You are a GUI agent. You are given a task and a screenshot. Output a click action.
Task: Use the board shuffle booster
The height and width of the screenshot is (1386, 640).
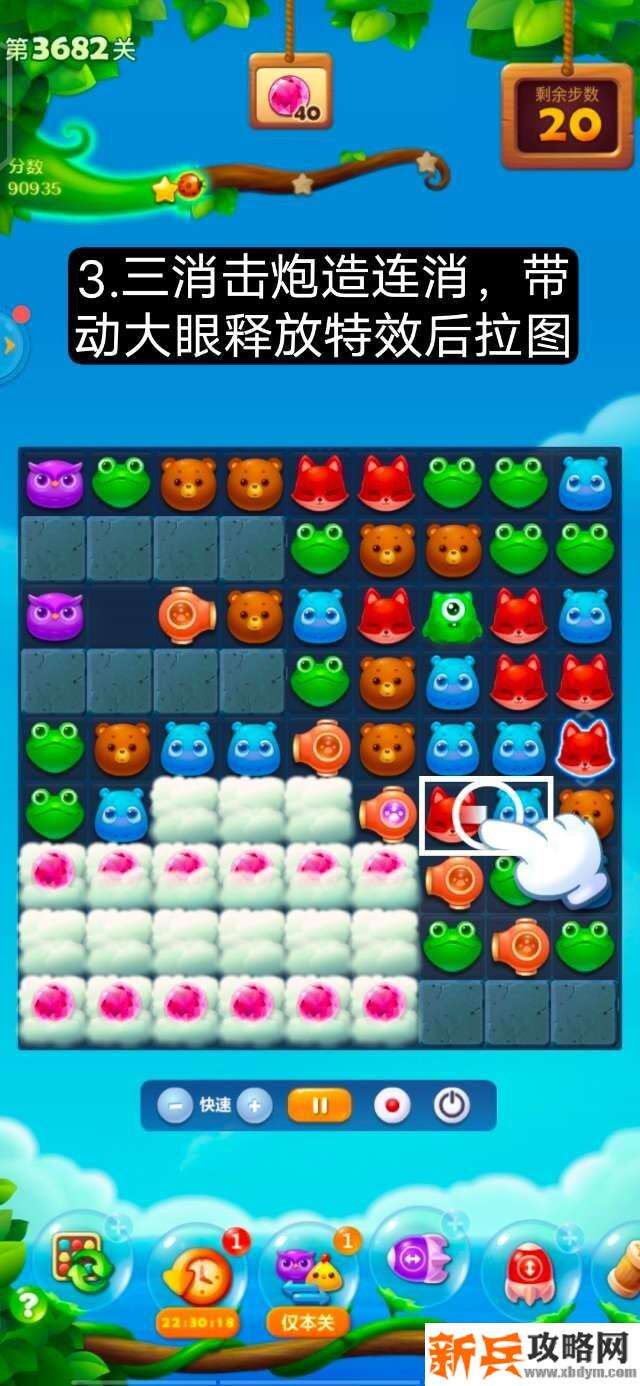coord(82,1262)
